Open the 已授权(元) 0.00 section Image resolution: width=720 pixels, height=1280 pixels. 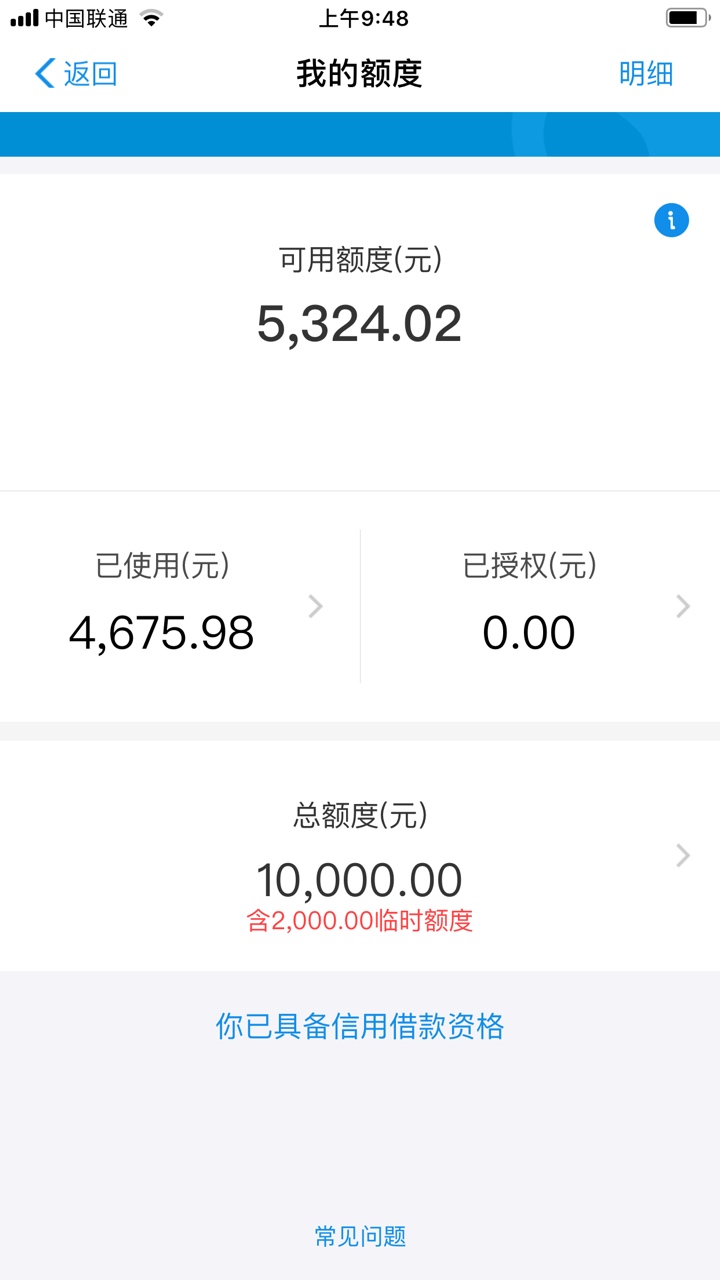(x=540, y=606)
